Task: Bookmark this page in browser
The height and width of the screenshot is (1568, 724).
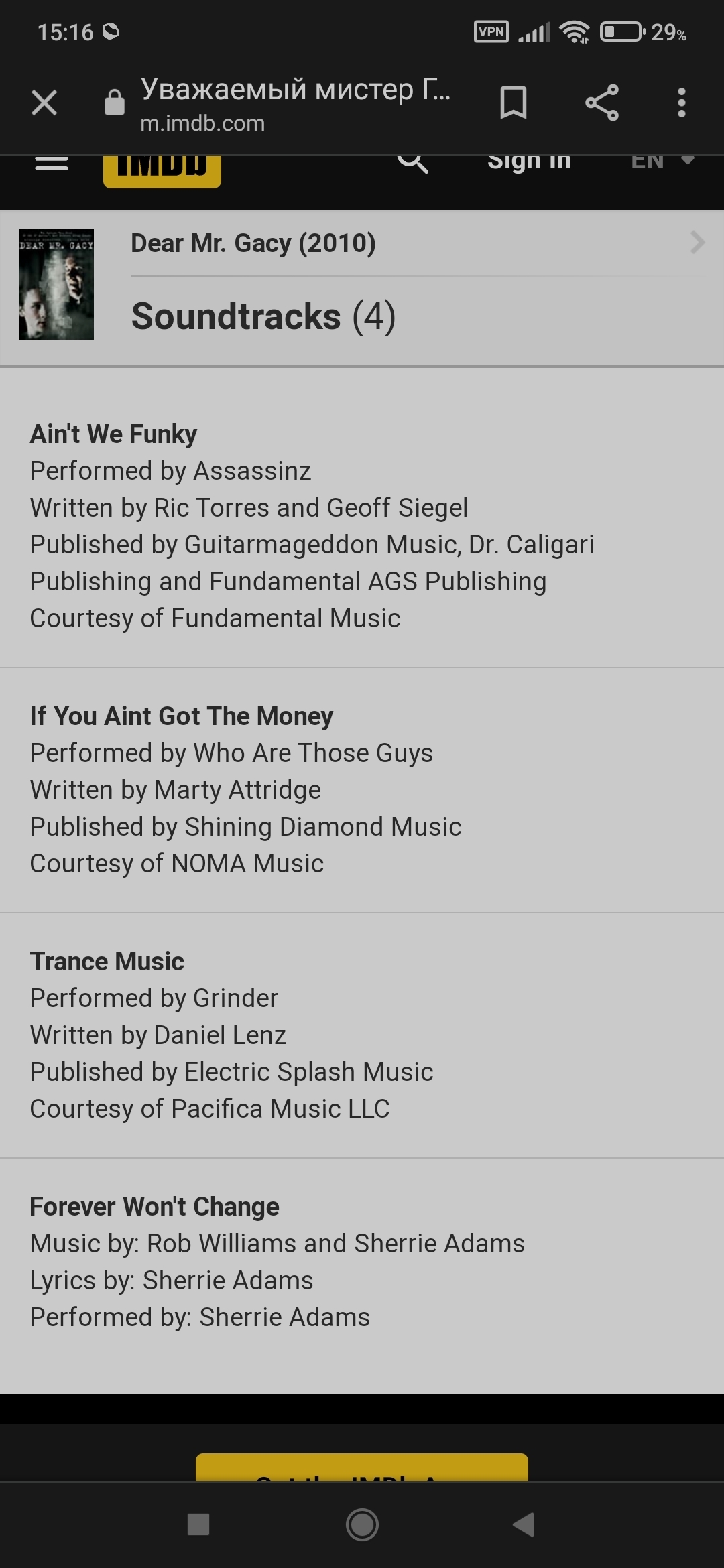Action: 514,103
